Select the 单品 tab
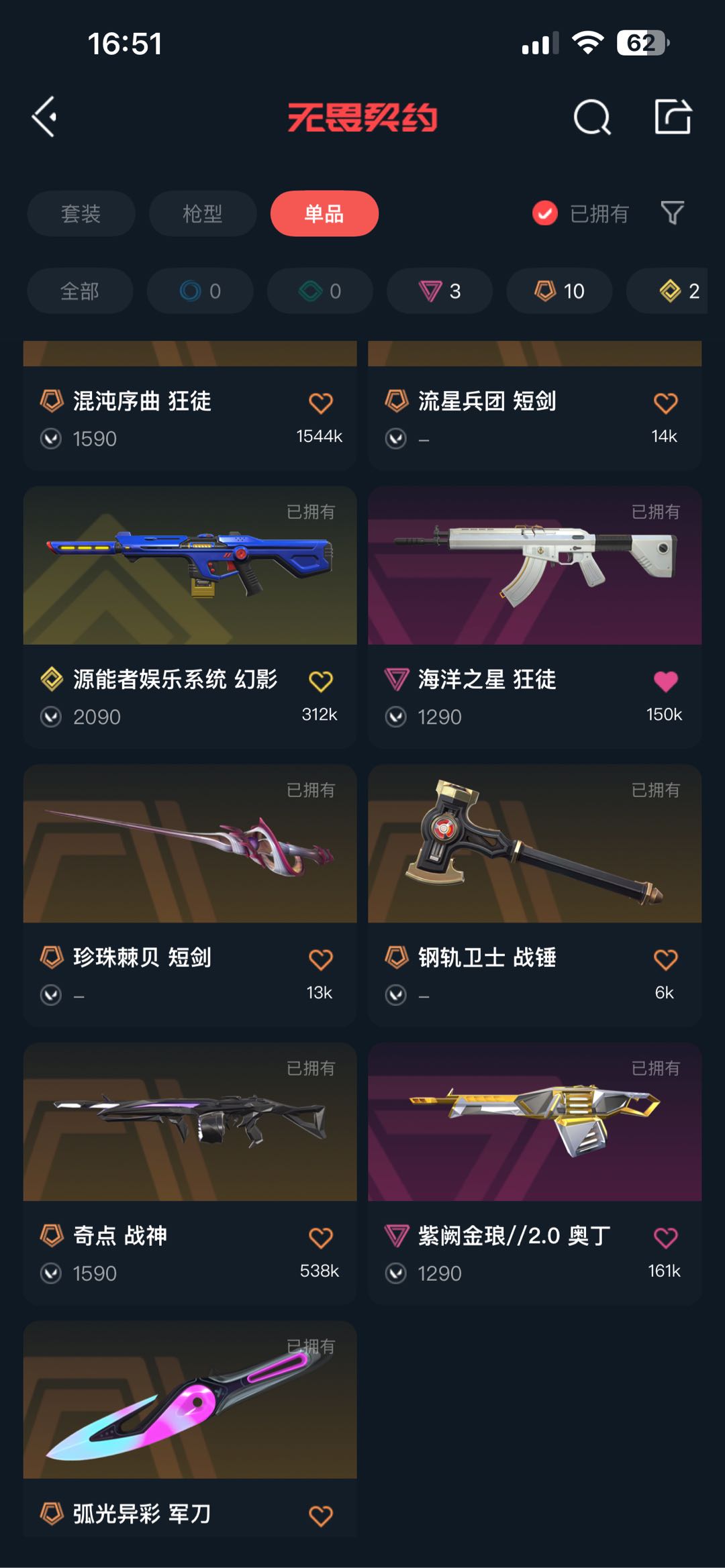 point(324,213)
